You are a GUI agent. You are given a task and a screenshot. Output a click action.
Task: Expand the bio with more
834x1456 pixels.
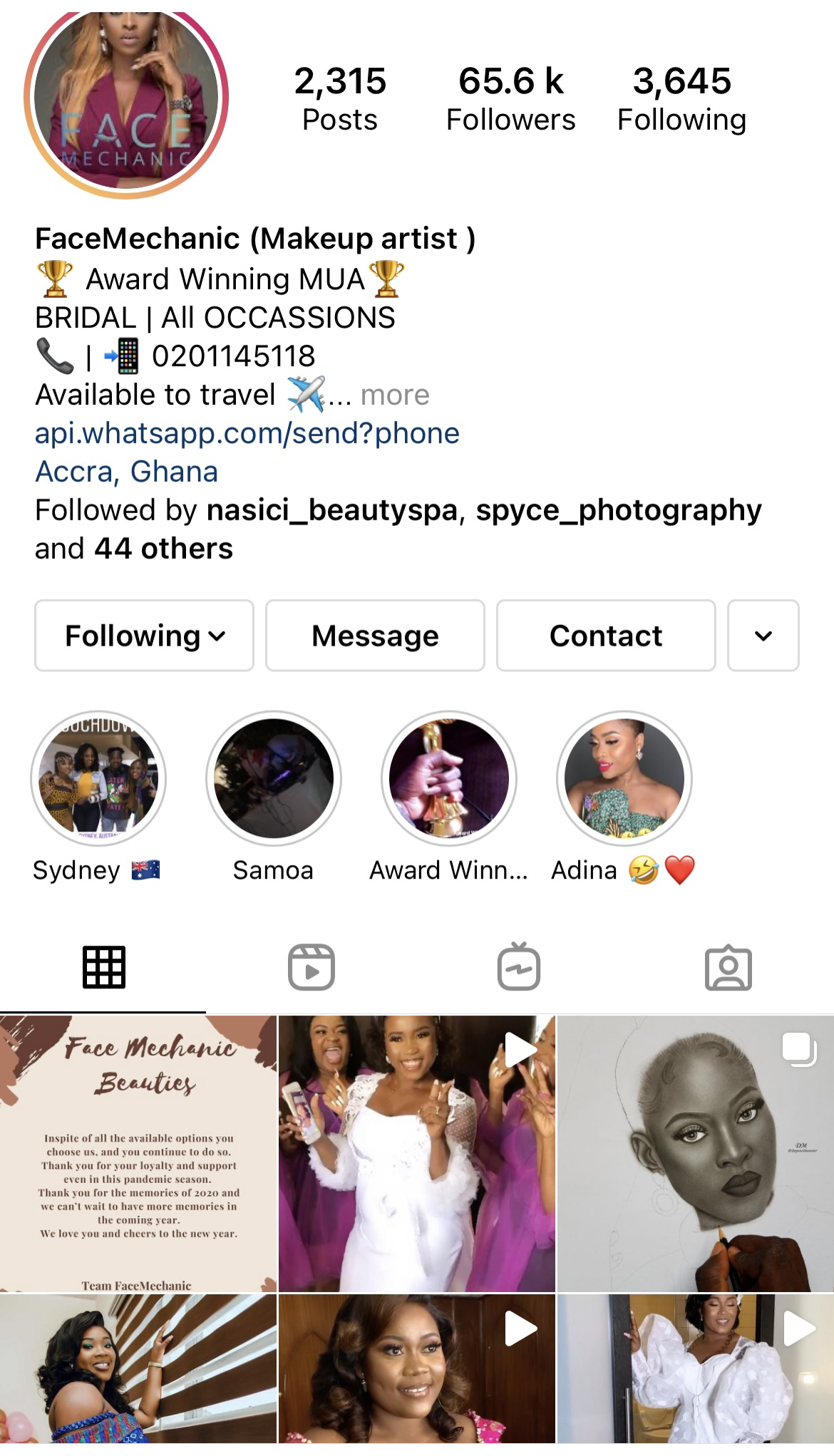[395, 395]
